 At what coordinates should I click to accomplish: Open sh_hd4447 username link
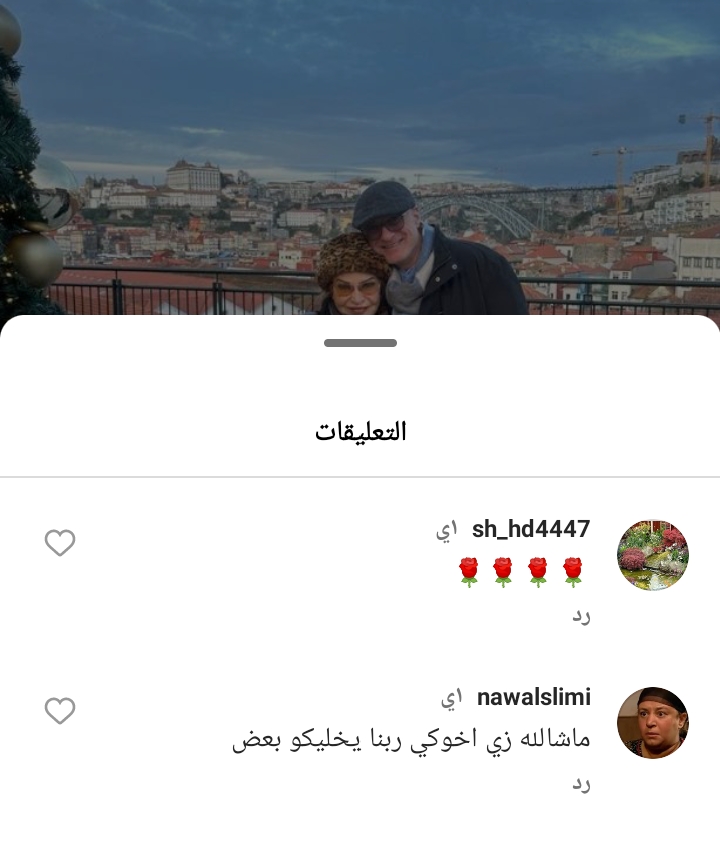click(x=531, y=529)
